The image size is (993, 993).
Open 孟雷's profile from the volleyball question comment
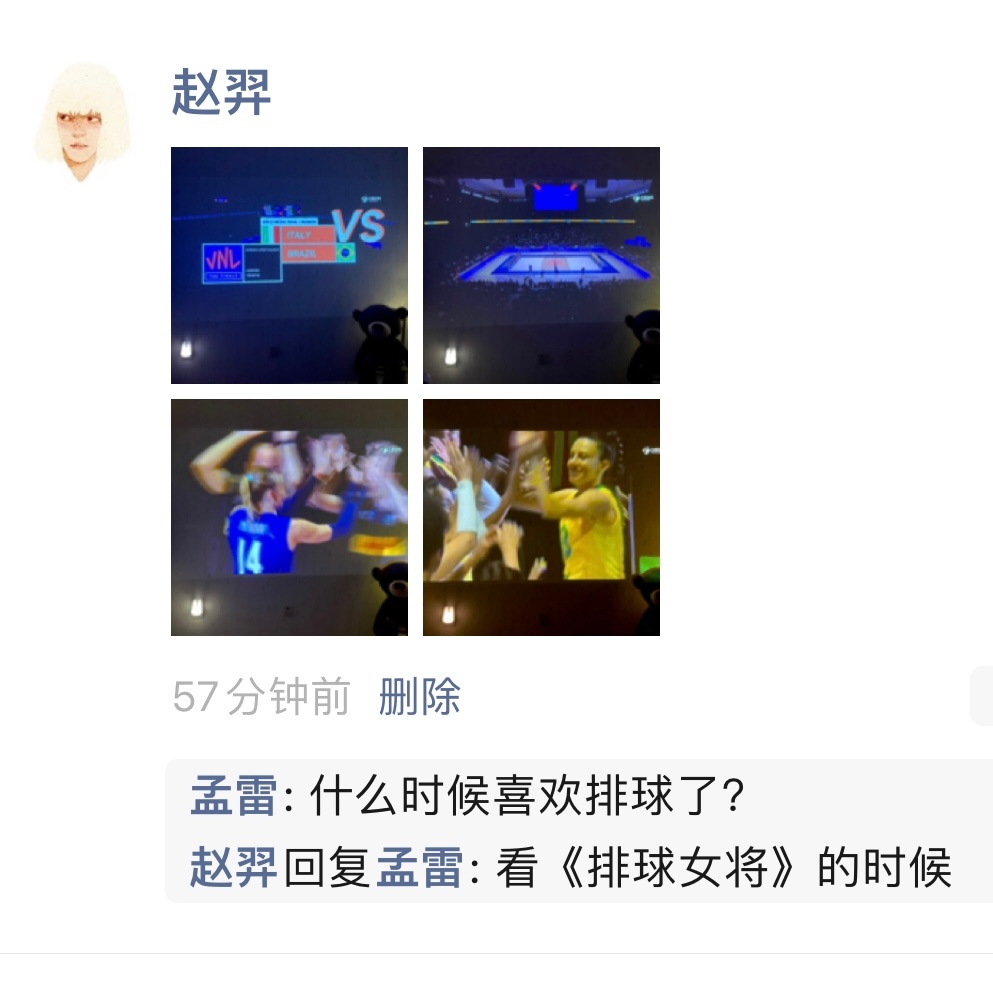point(231,797)
